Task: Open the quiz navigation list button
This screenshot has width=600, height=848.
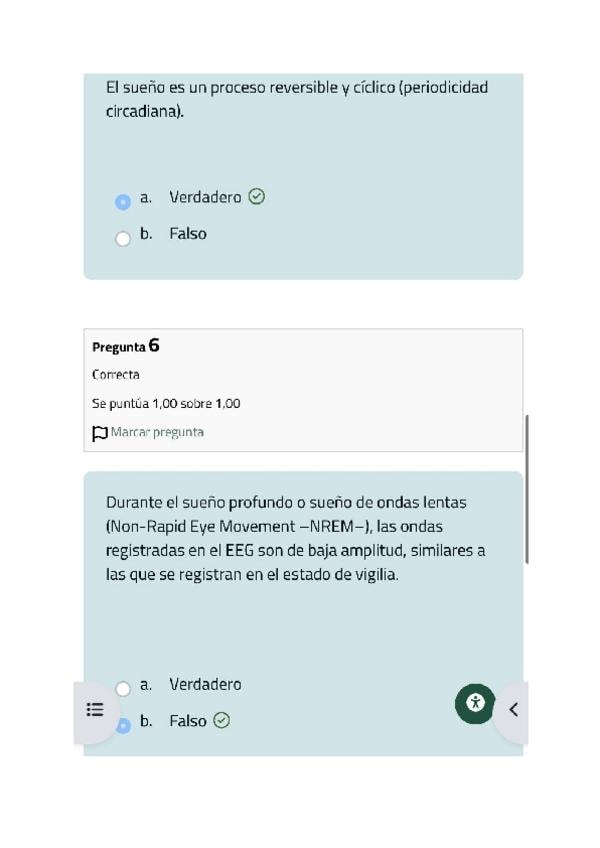Action: 95,710
